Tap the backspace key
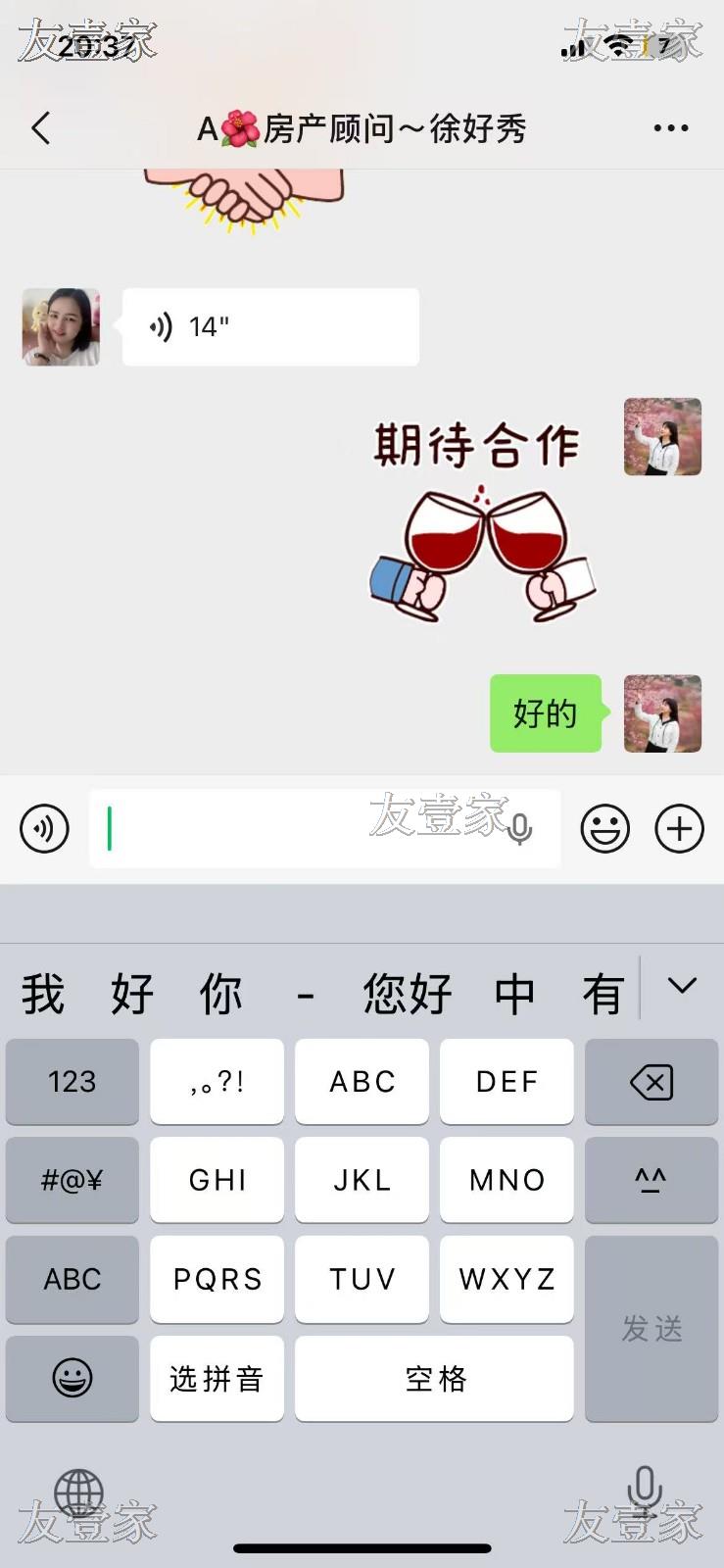The width and height of the screenshot is (724, 1568). pos(652,1082)
